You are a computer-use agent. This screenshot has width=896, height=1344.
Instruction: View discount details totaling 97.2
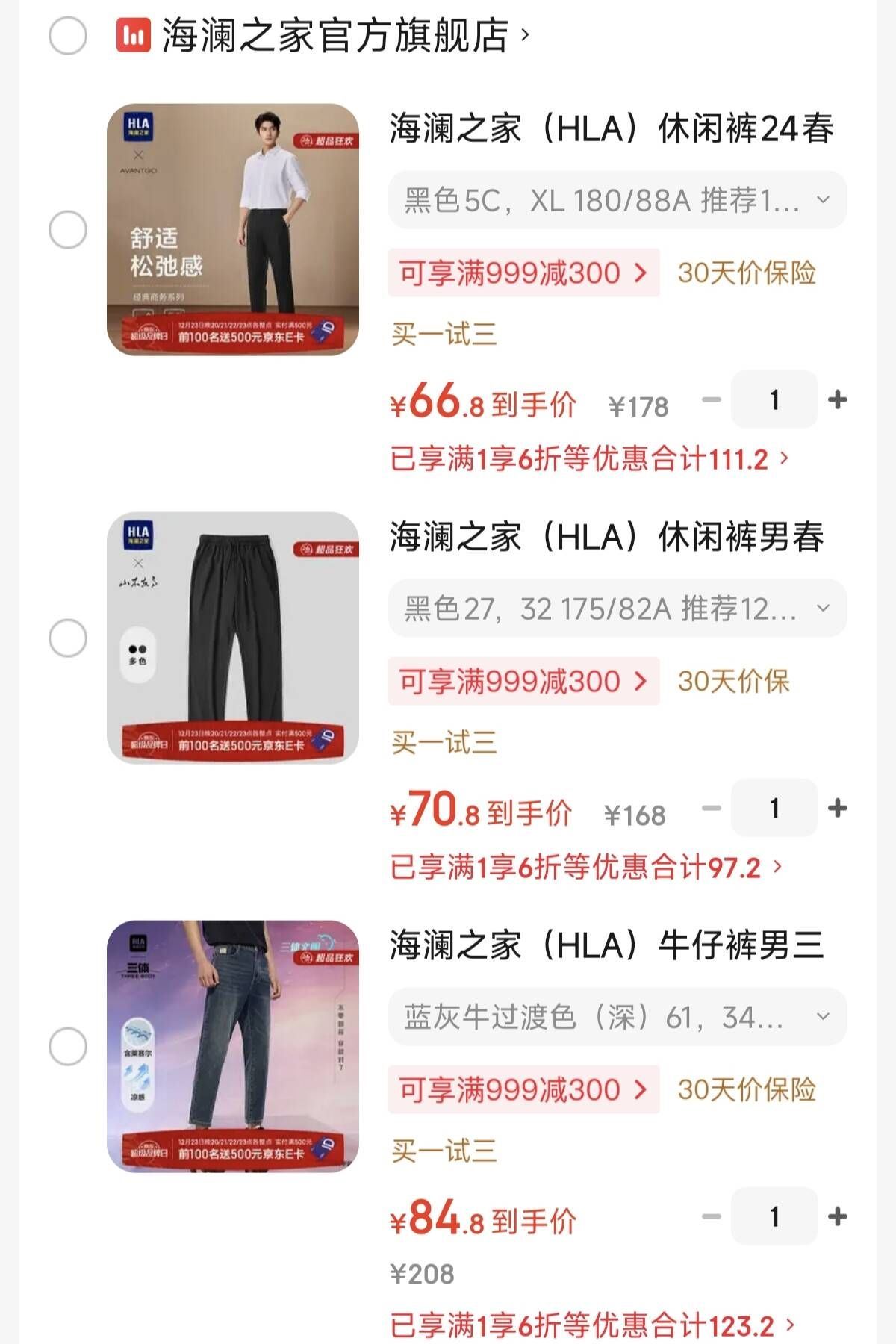click(x=585, y=867)
